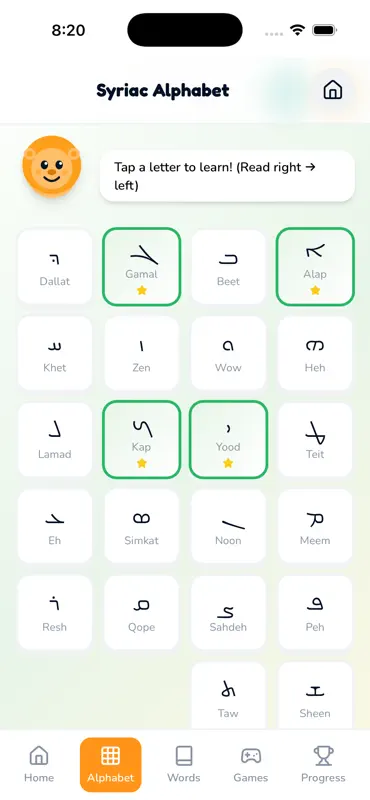The width and height of the screenshot is (370, 800).
Task: Learn the Simkat letter
Action: coord(141,526)
